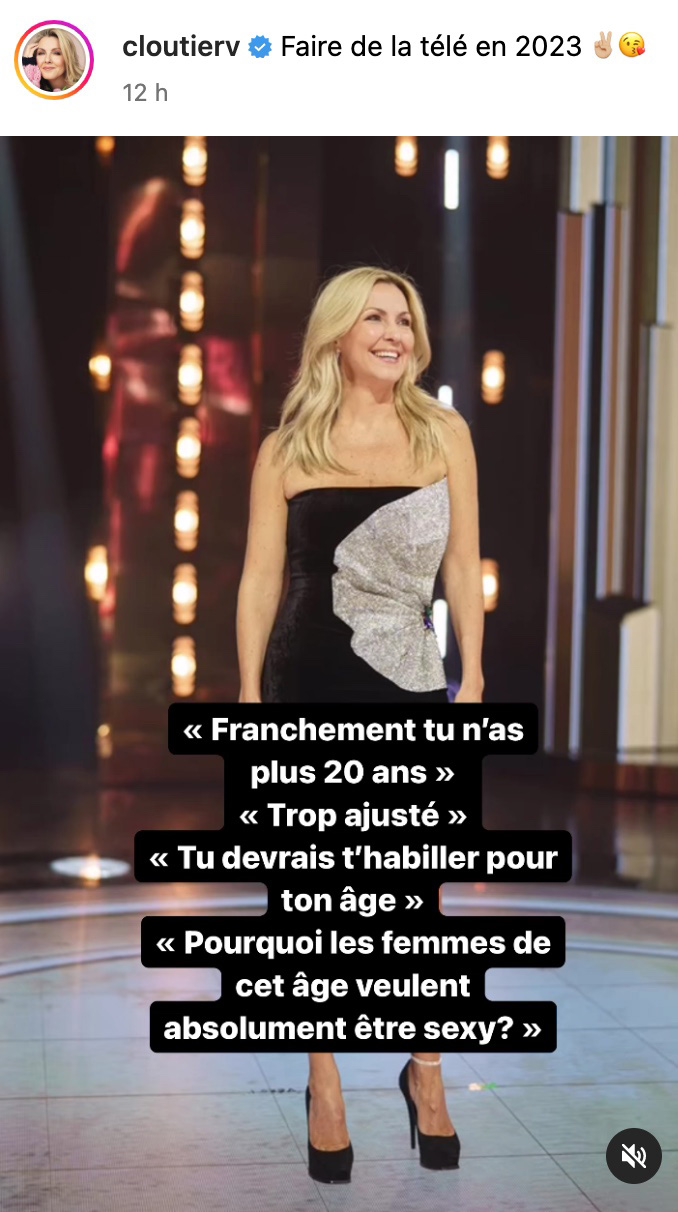This screenshot has width=678, height=1212.
Task: Unmute the video sound
Action: click(x=633, y=1156)
